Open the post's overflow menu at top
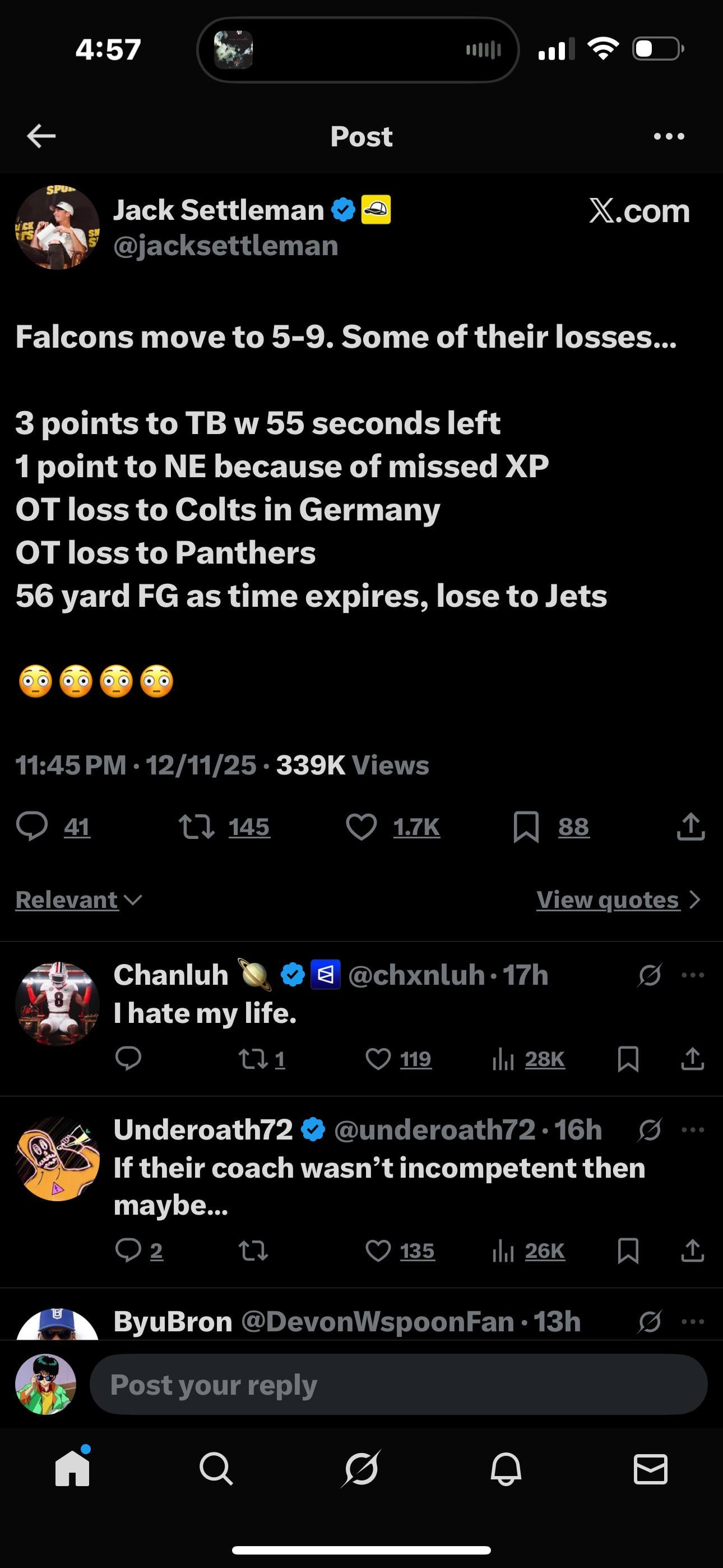The width and height of the screenshot is (723, 1568). [668, 136]
